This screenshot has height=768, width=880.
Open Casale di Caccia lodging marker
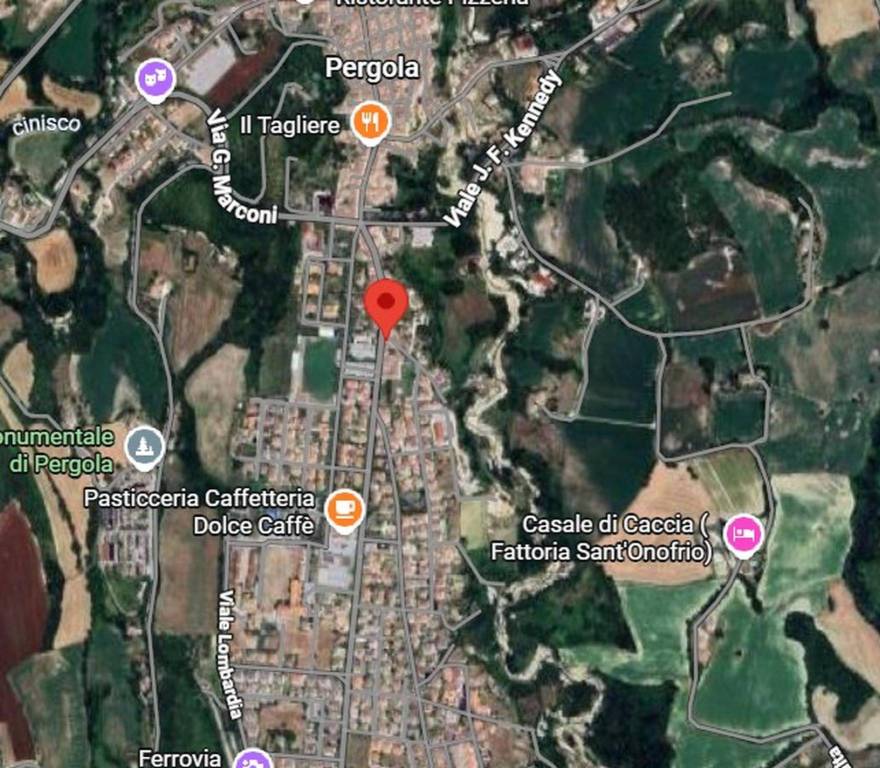pyautogui.click(x=743, y=535)
